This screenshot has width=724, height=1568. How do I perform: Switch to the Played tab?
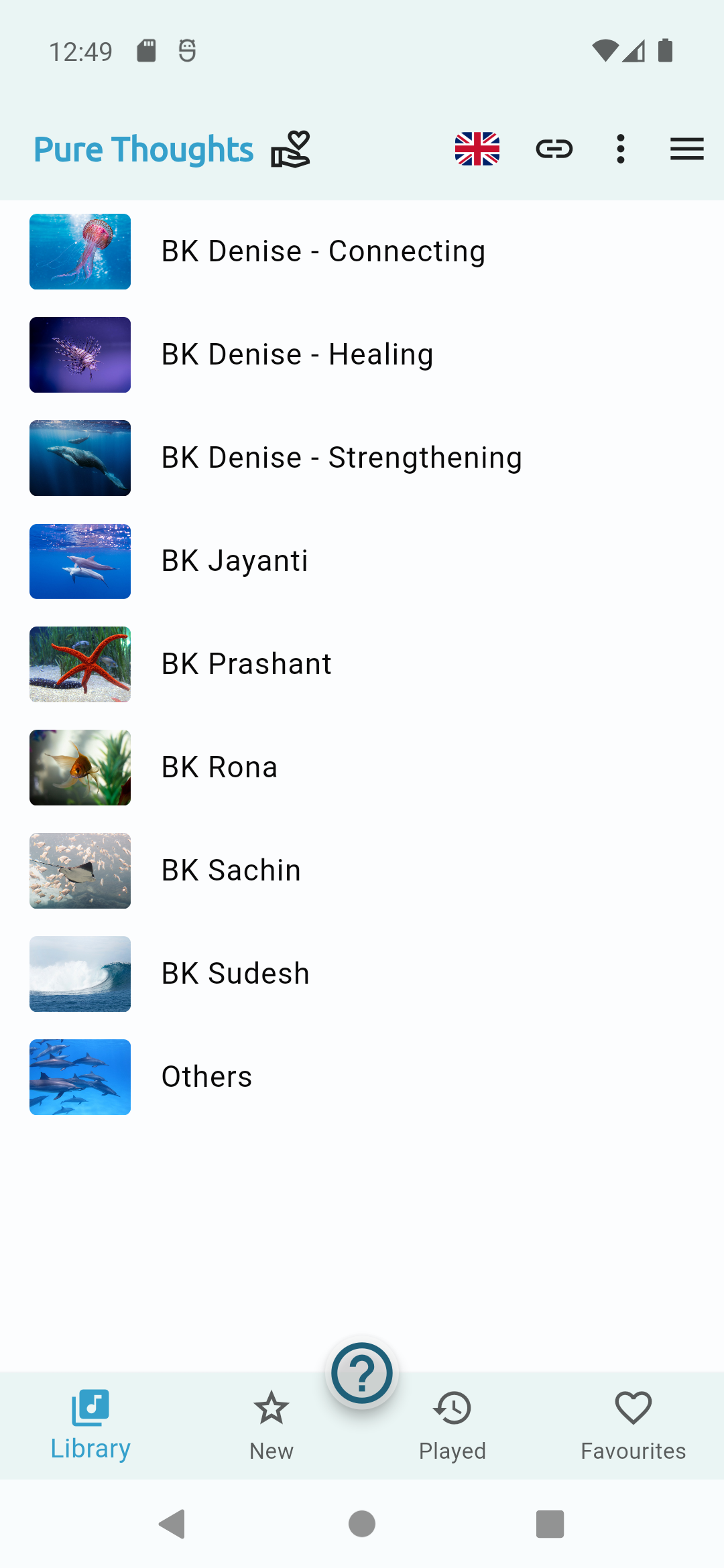pyautogui.click(x=452, y=1425)
